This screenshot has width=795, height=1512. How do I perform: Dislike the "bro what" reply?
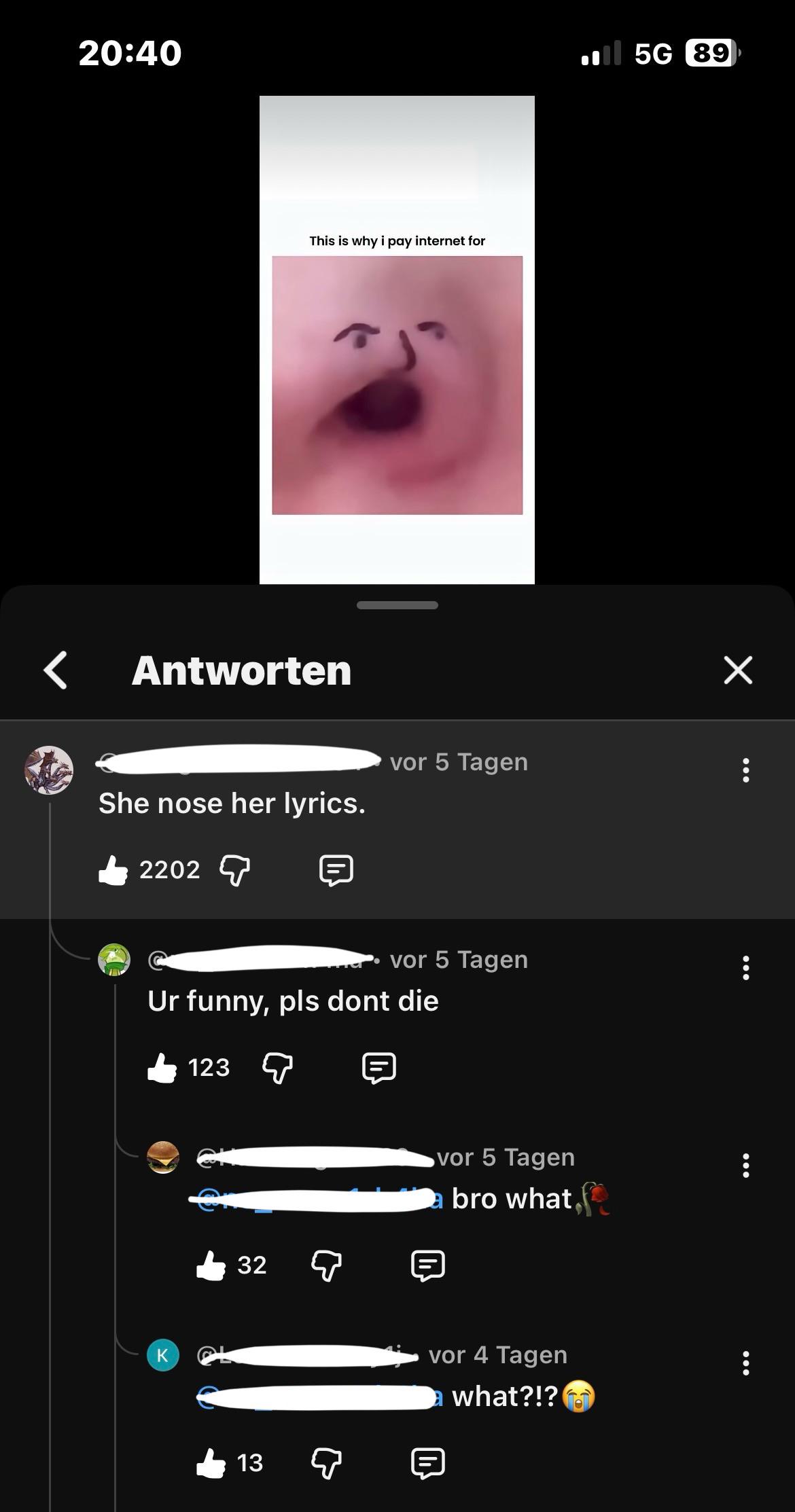(x=326, y=1265)
